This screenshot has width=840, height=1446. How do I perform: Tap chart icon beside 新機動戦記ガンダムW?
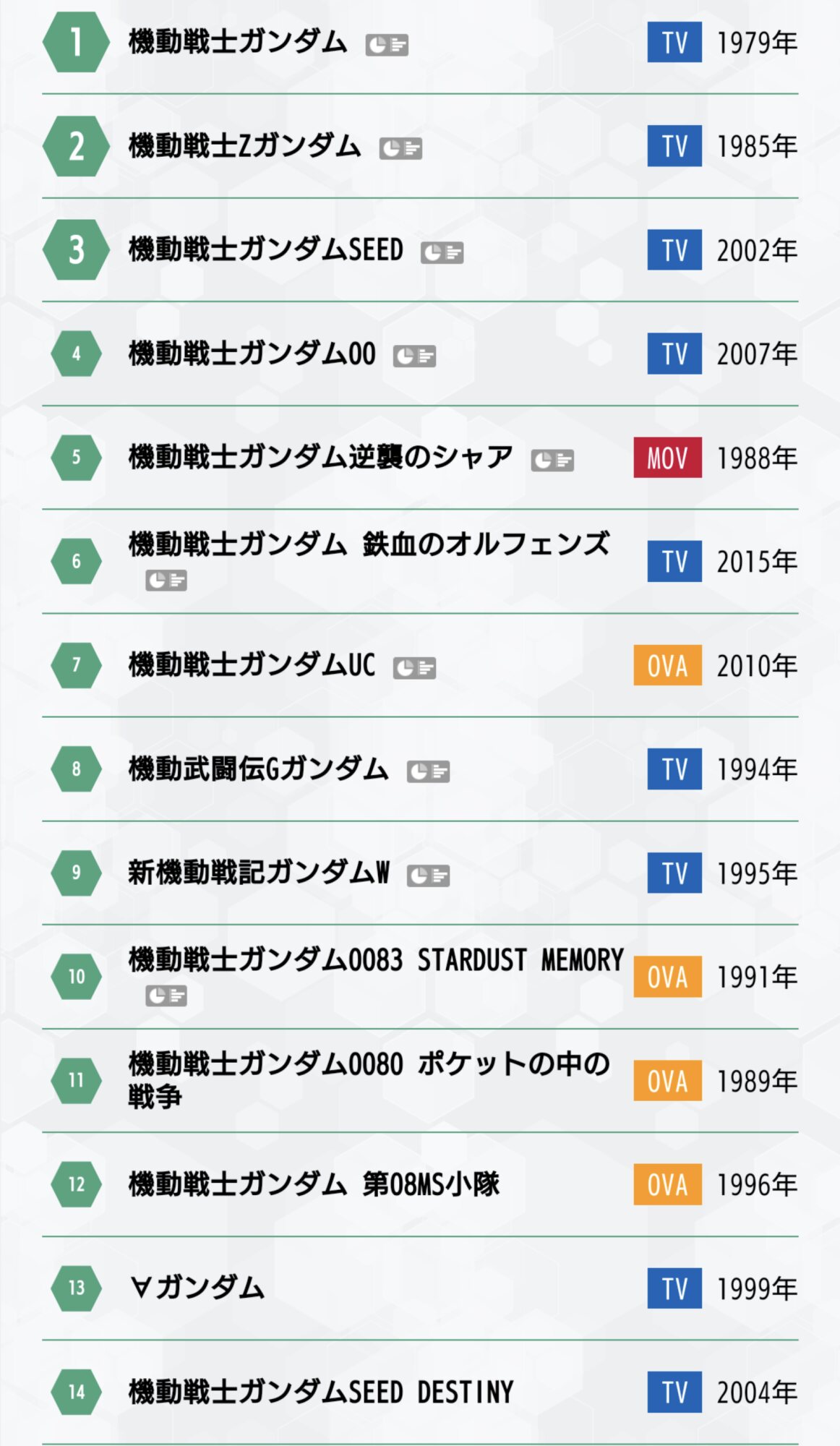[428, 876]
